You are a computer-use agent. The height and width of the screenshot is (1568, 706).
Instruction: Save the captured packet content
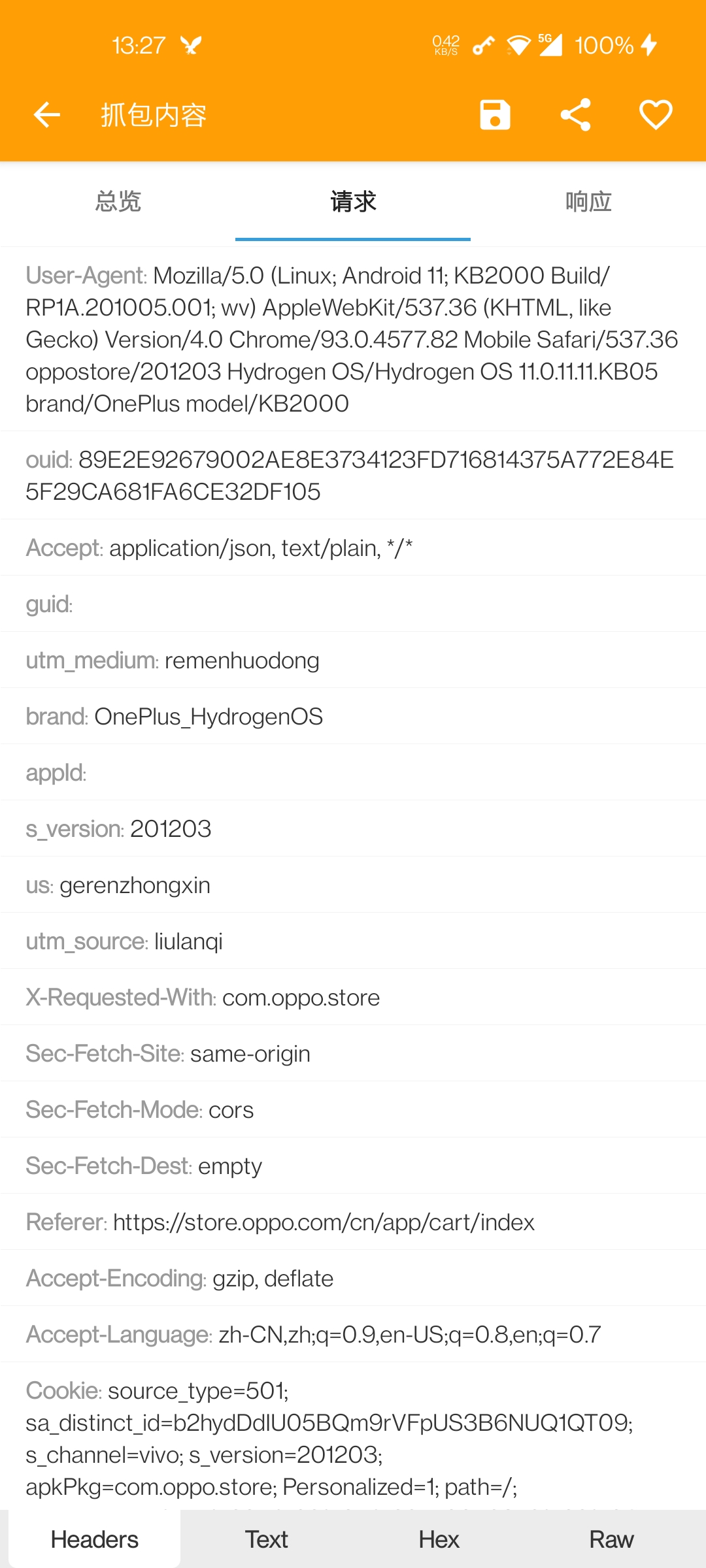click(495, 115)
